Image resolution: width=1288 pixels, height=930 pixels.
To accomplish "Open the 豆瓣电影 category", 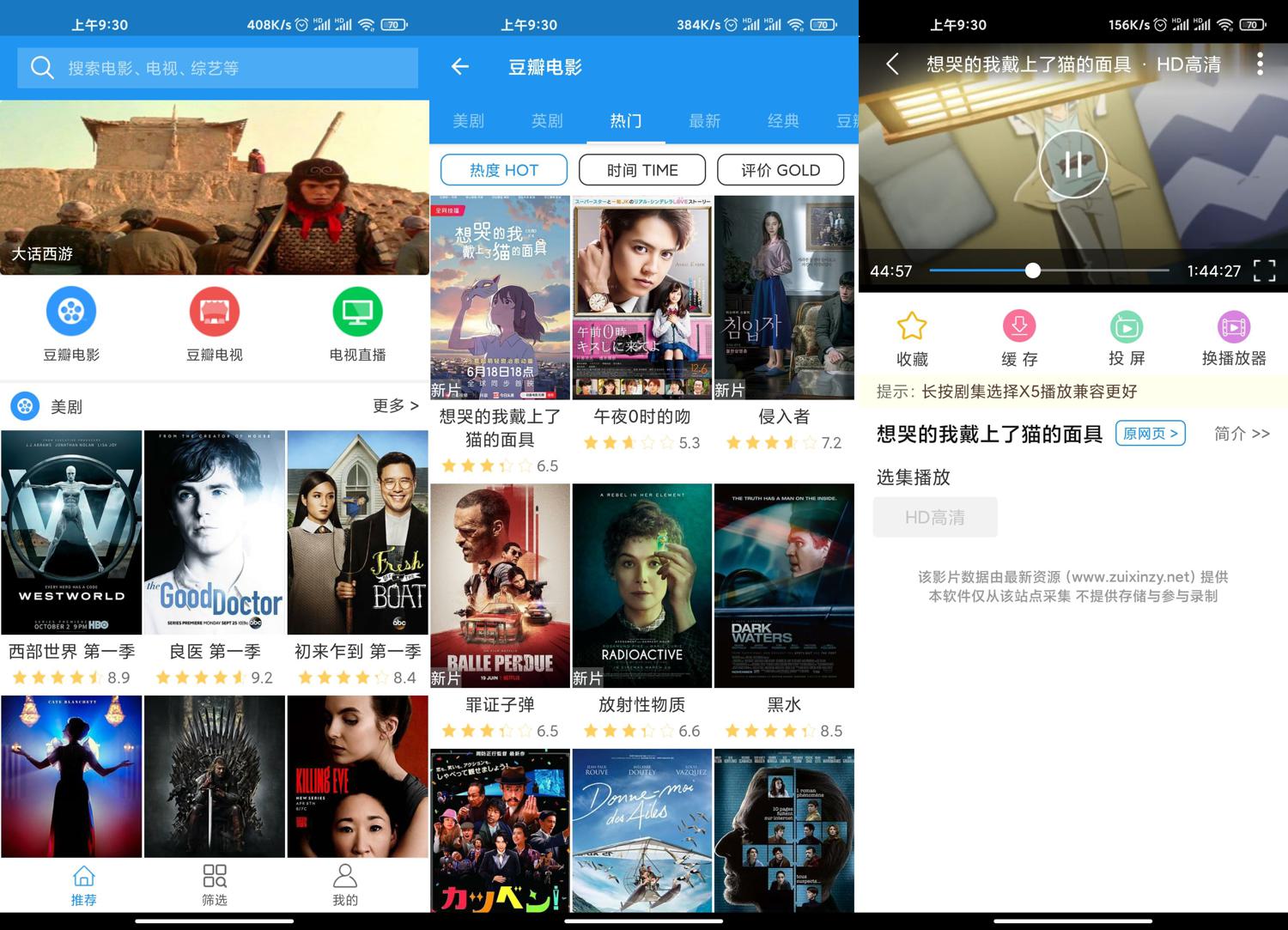I will point(71,324).
